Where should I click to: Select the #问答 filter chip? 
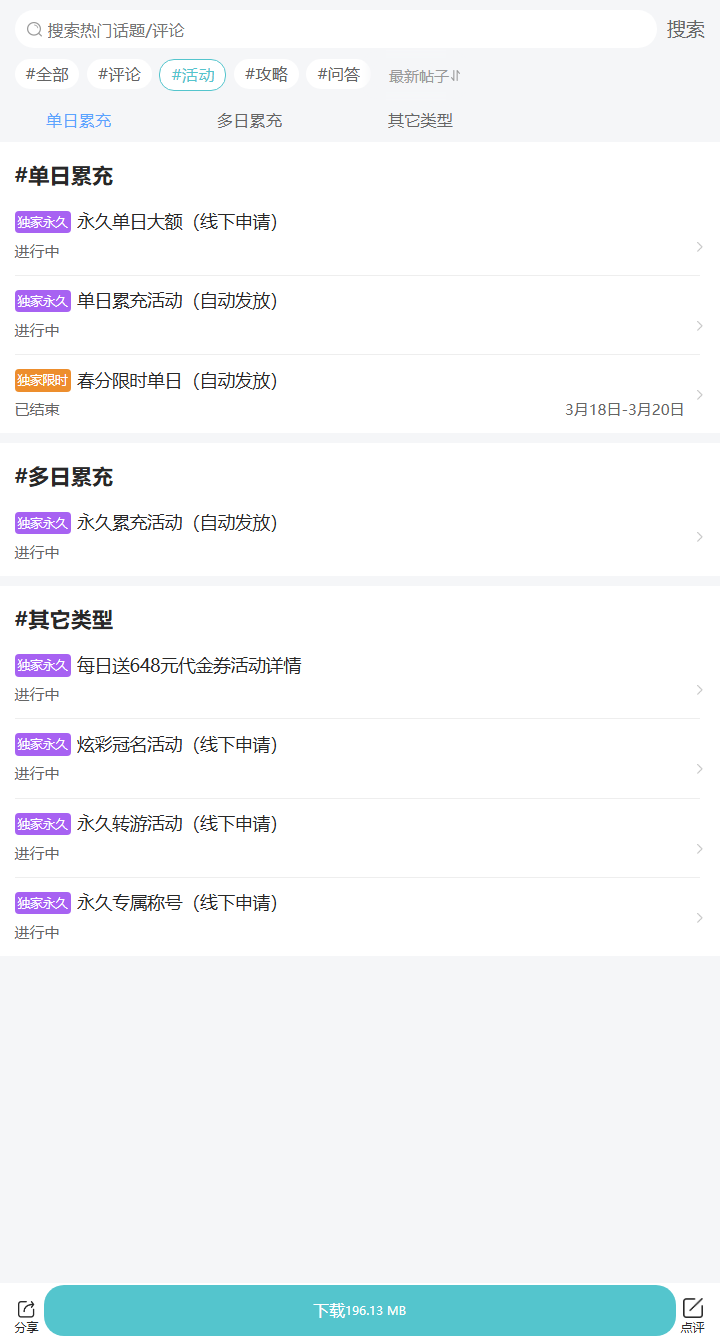click(x=338, y=74)
